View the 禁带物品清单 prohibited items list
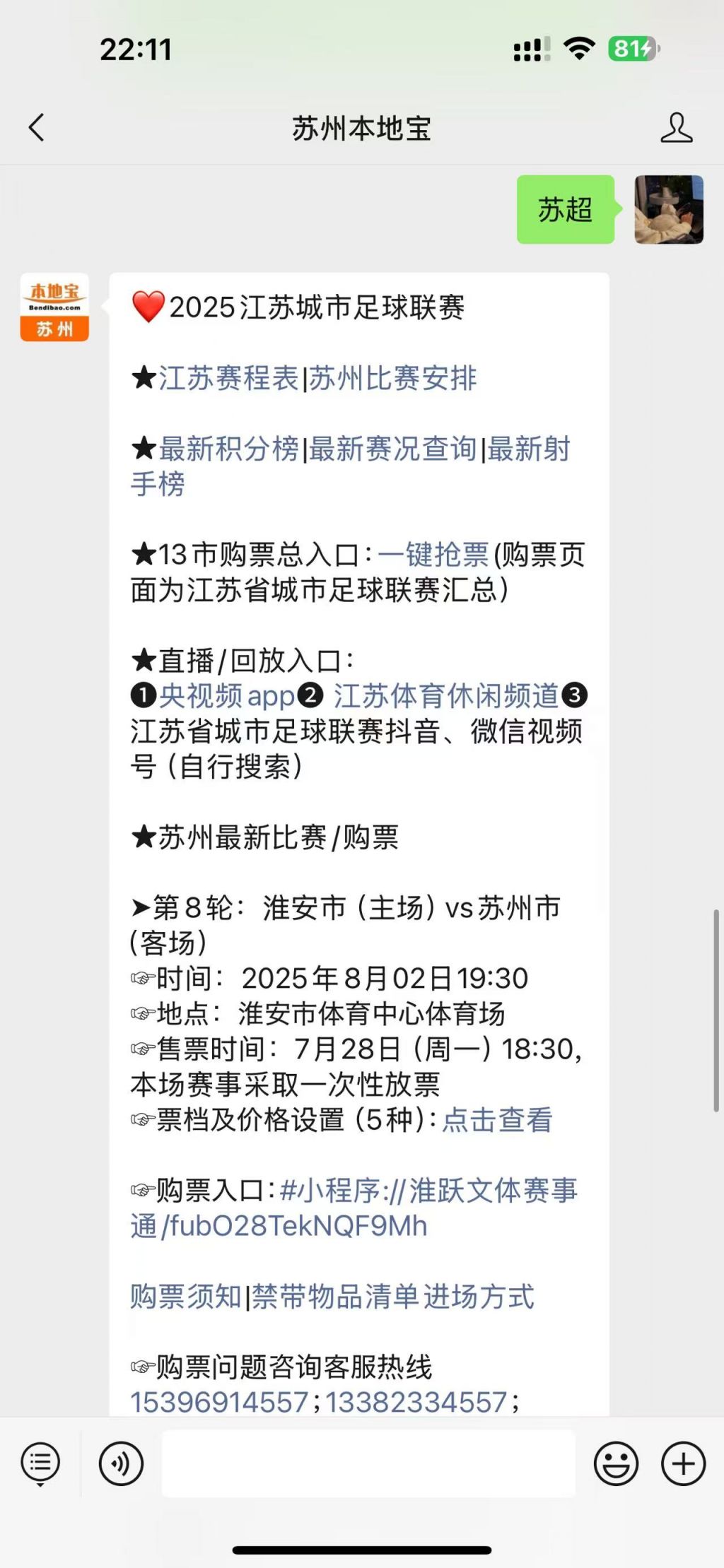724x1568 pixels. pyautogui.click(x=339, y=1295)
